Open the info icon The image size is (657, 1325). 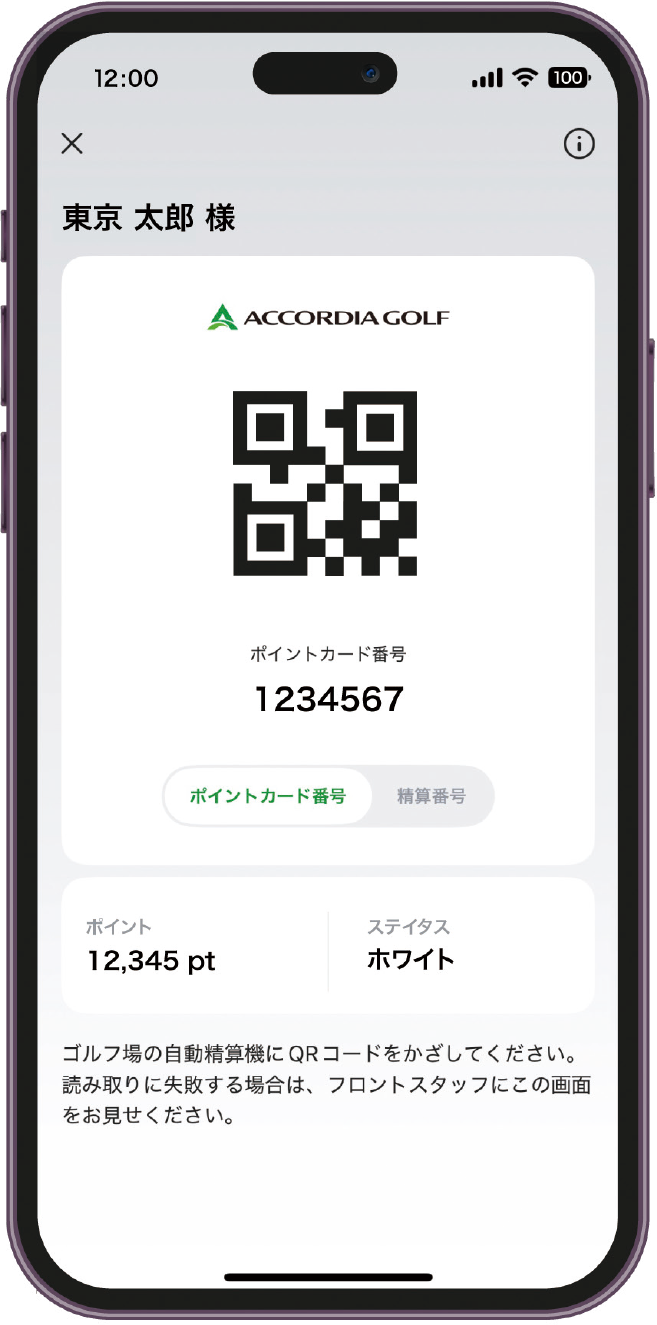click(579, 144)
